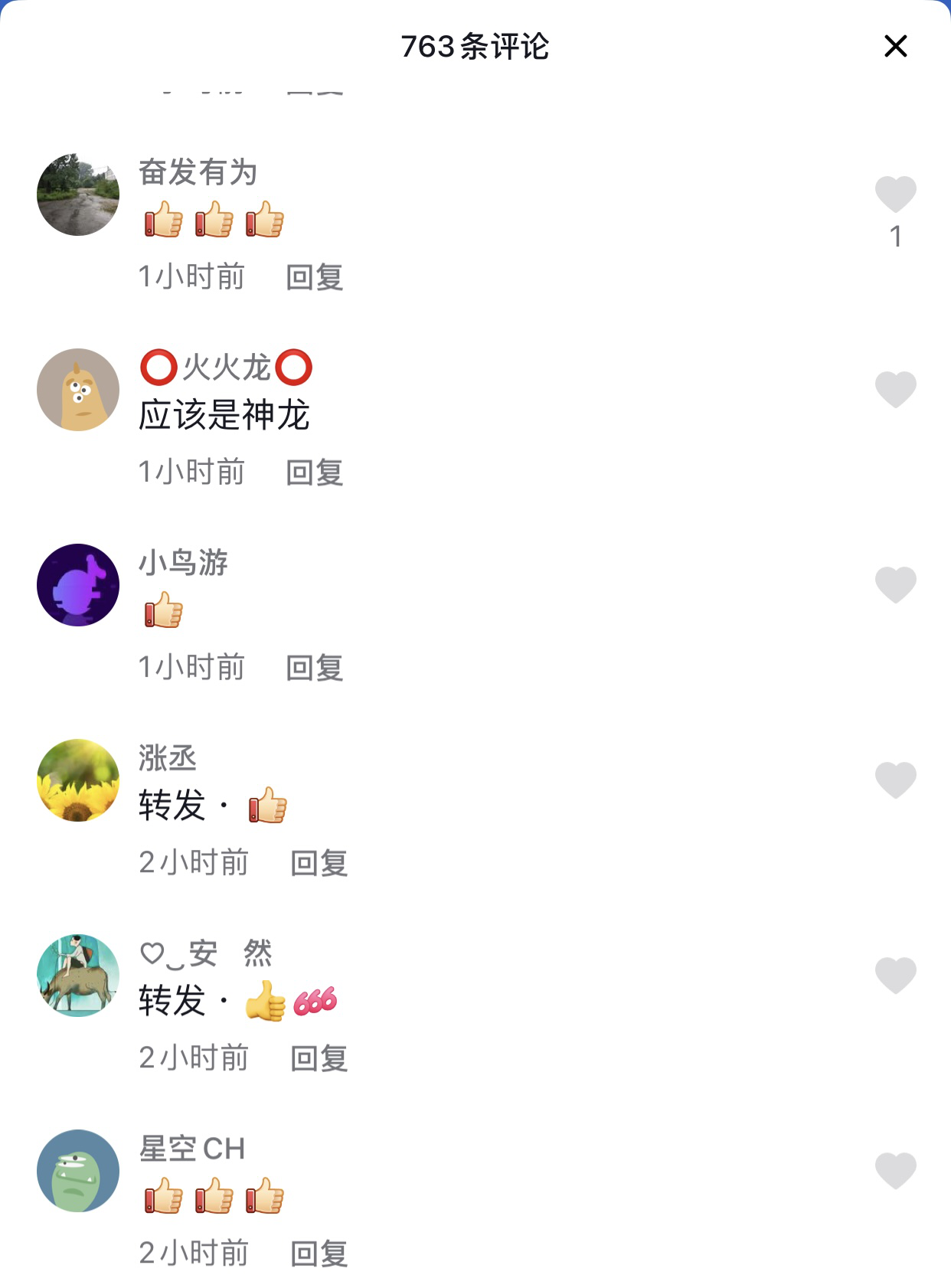Open 小鸟游's avatar
This screenshot has height=1288, width=951.
pyautogui.click(x=78, y=585)
